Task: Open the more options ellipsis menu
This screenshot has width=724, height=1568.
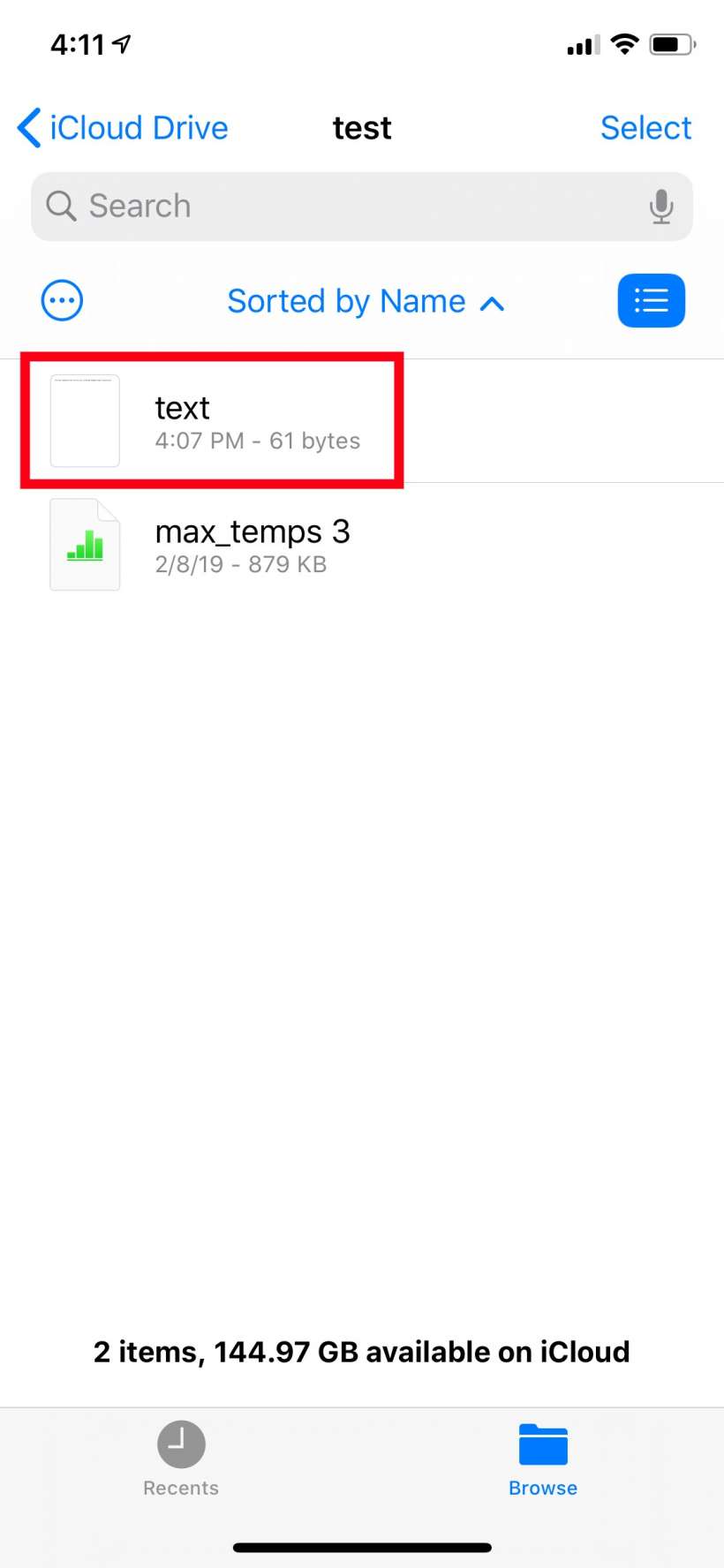Action: 63,301
